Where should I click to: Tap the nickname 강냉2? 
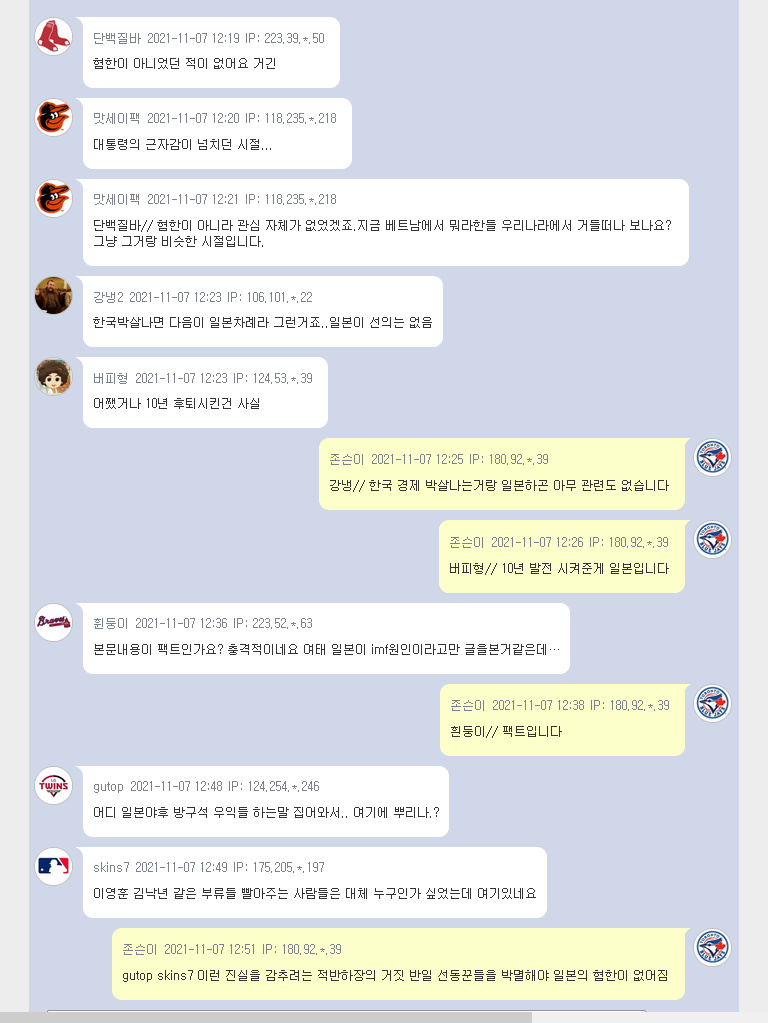point(107,297)
